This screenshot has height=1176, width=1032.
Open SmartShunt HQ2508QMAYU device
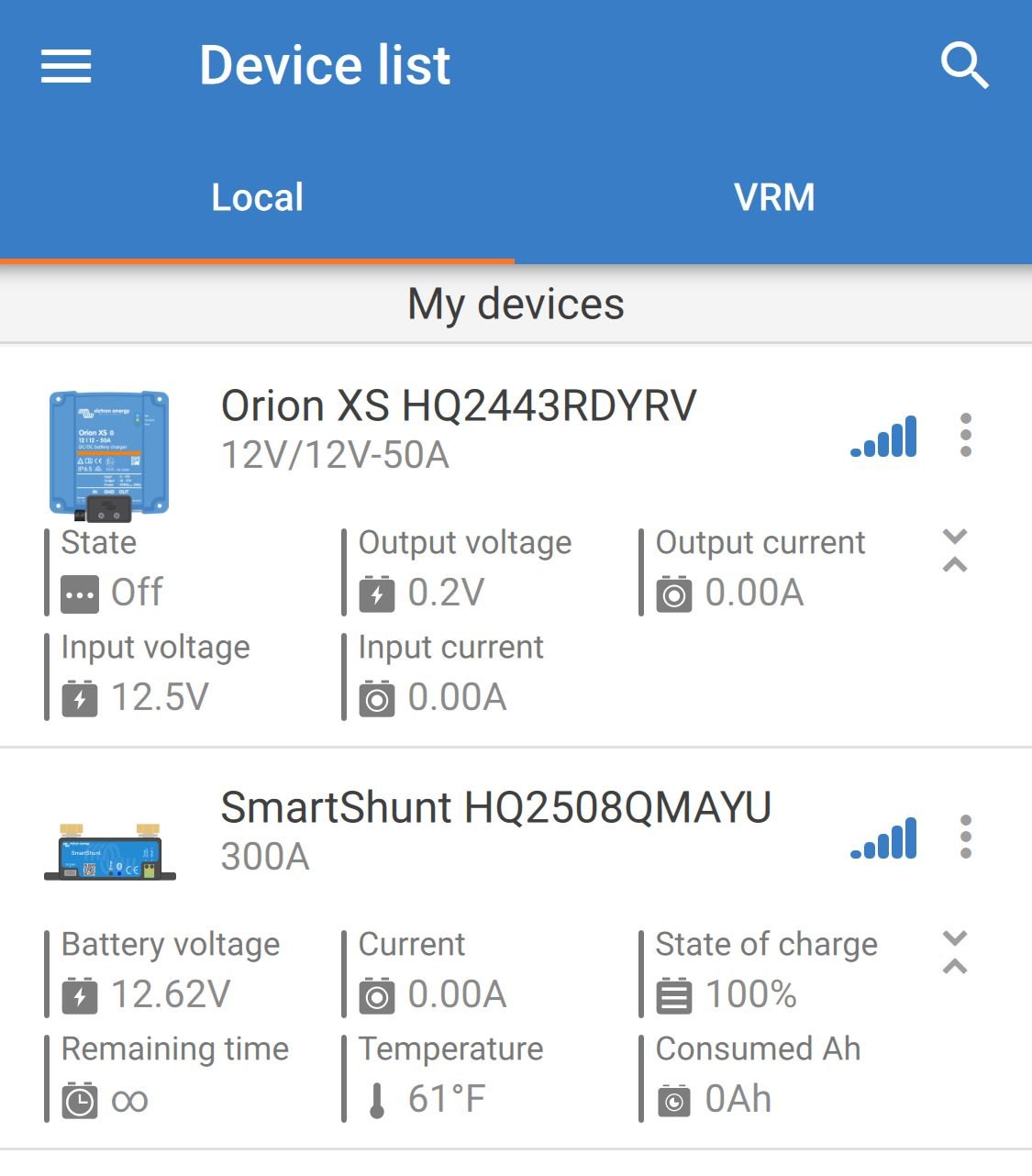pyautogui.click(x=495, y=808)
